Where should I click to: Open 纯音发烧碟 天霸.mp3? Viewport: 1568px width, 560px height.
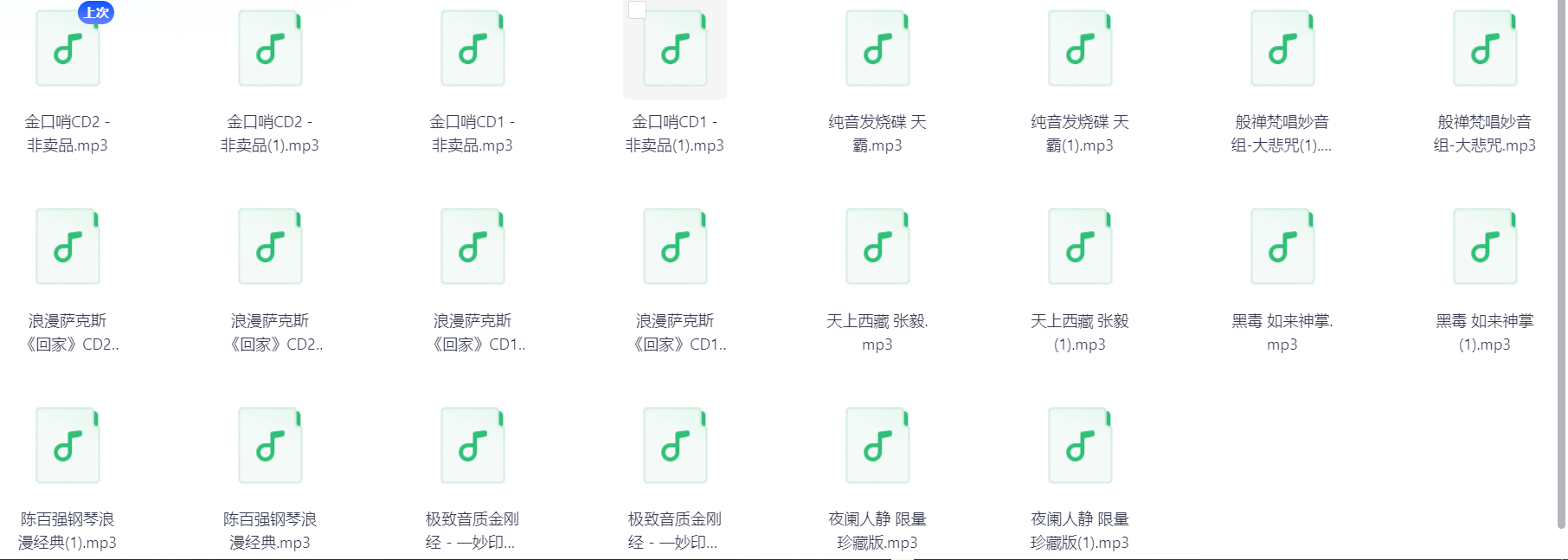click(x=877, y=49)
